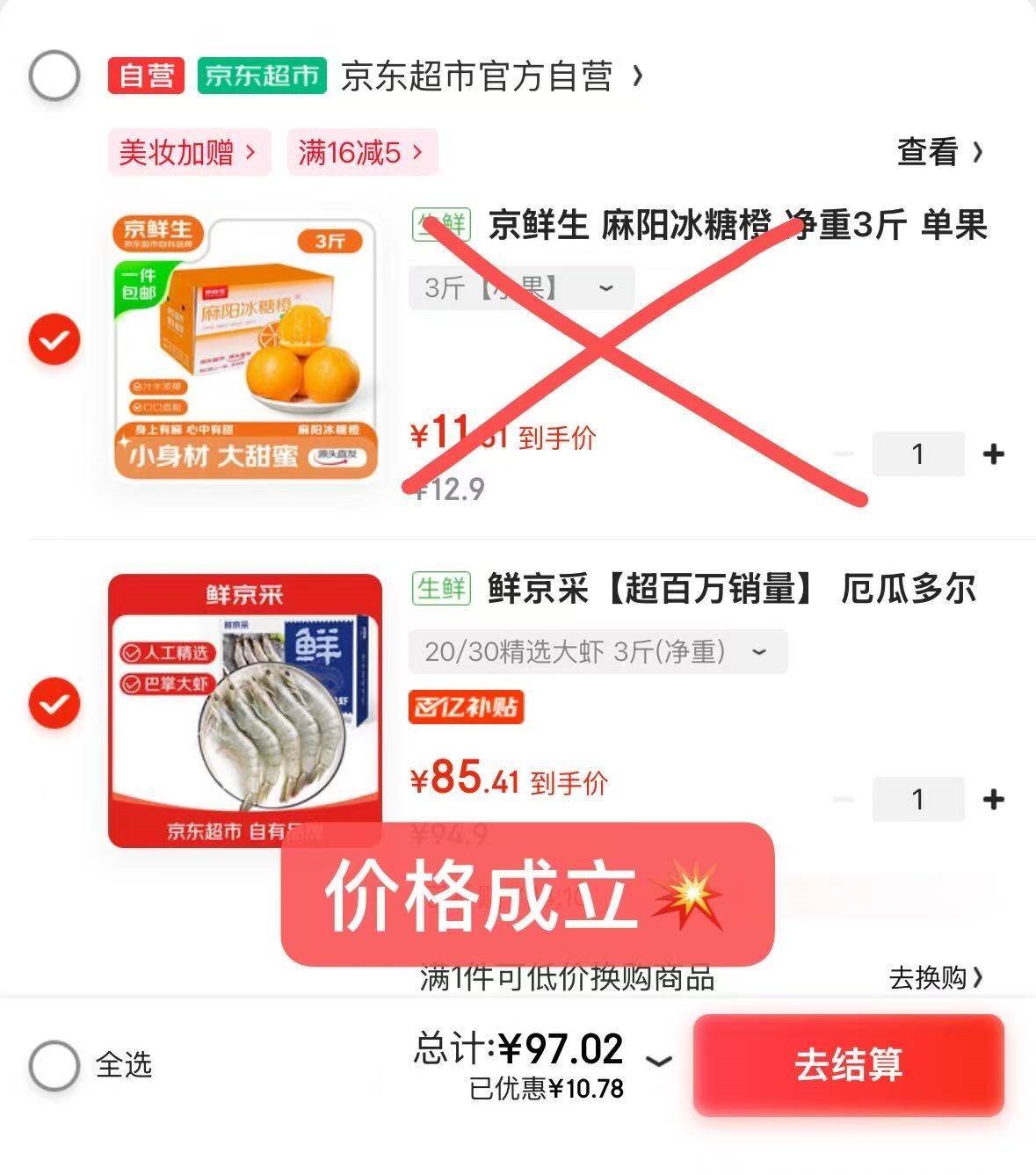Increase the shrimp quantity

click(x=993, y=799)
